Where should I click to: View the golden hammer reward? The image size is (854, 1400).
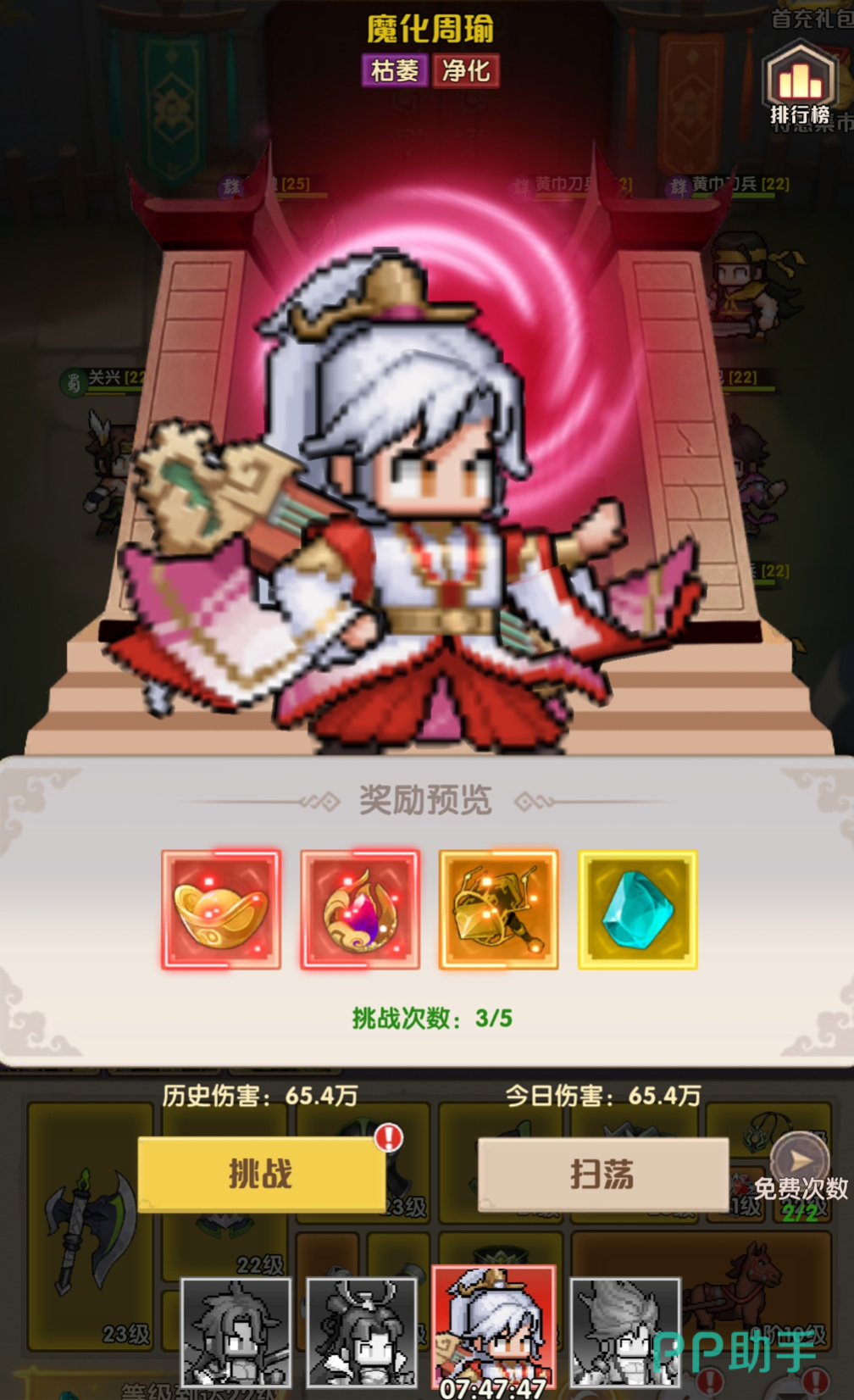[x=498, y=909]
